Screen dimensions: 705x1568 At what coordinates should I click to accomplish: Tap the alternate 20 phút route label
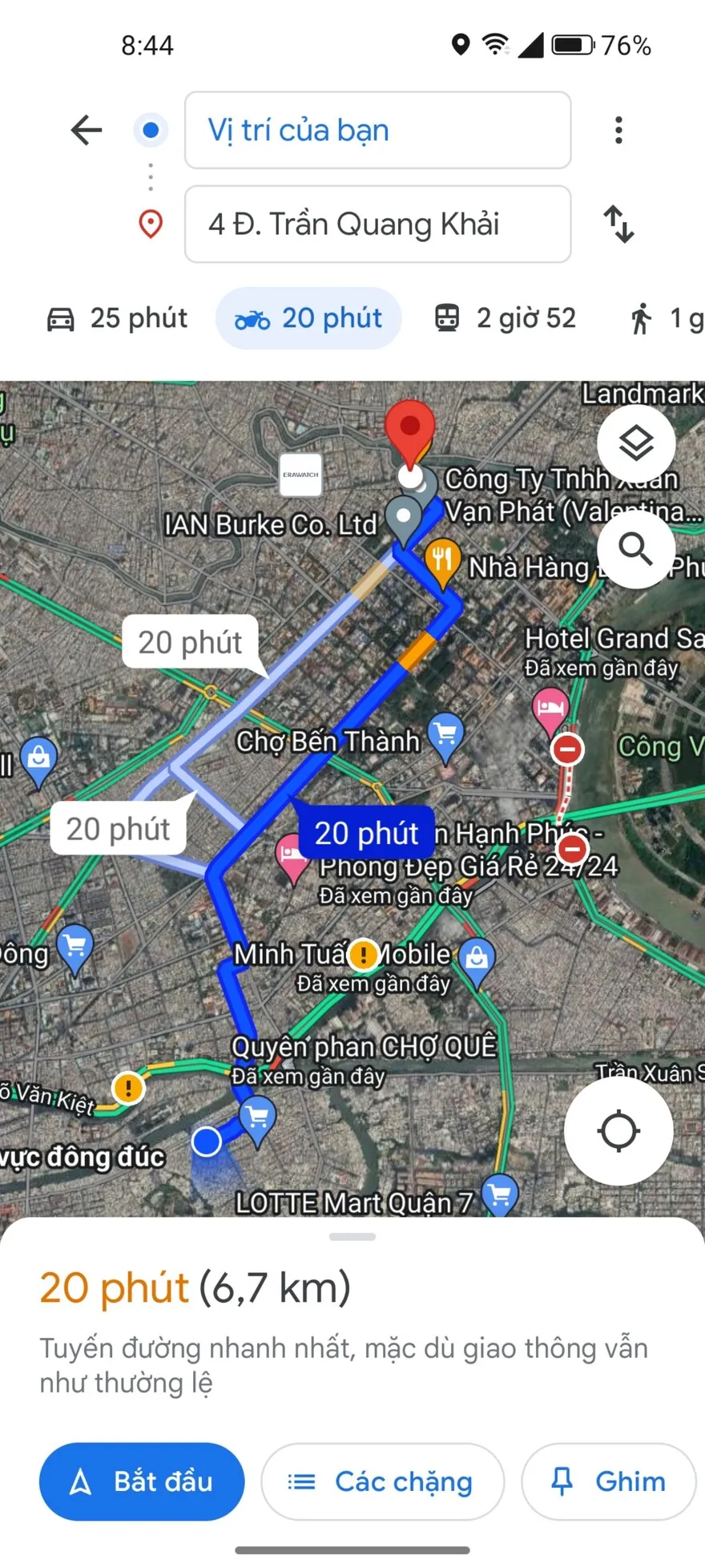click(191, 642)
